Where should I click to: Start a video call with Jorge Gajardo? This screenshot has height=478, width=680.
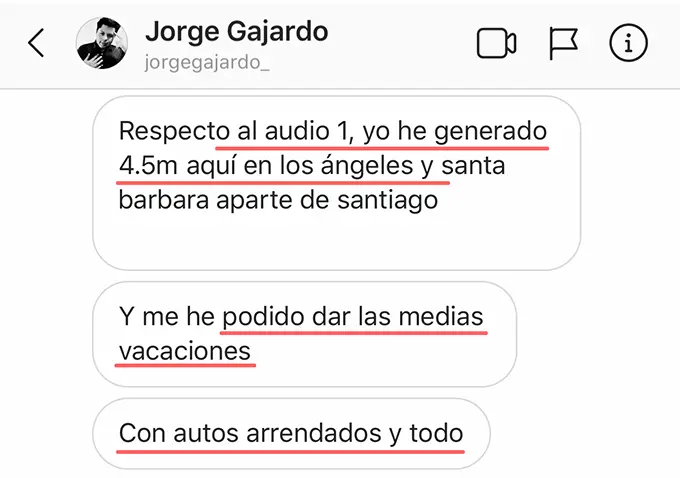tap(496, 43)
